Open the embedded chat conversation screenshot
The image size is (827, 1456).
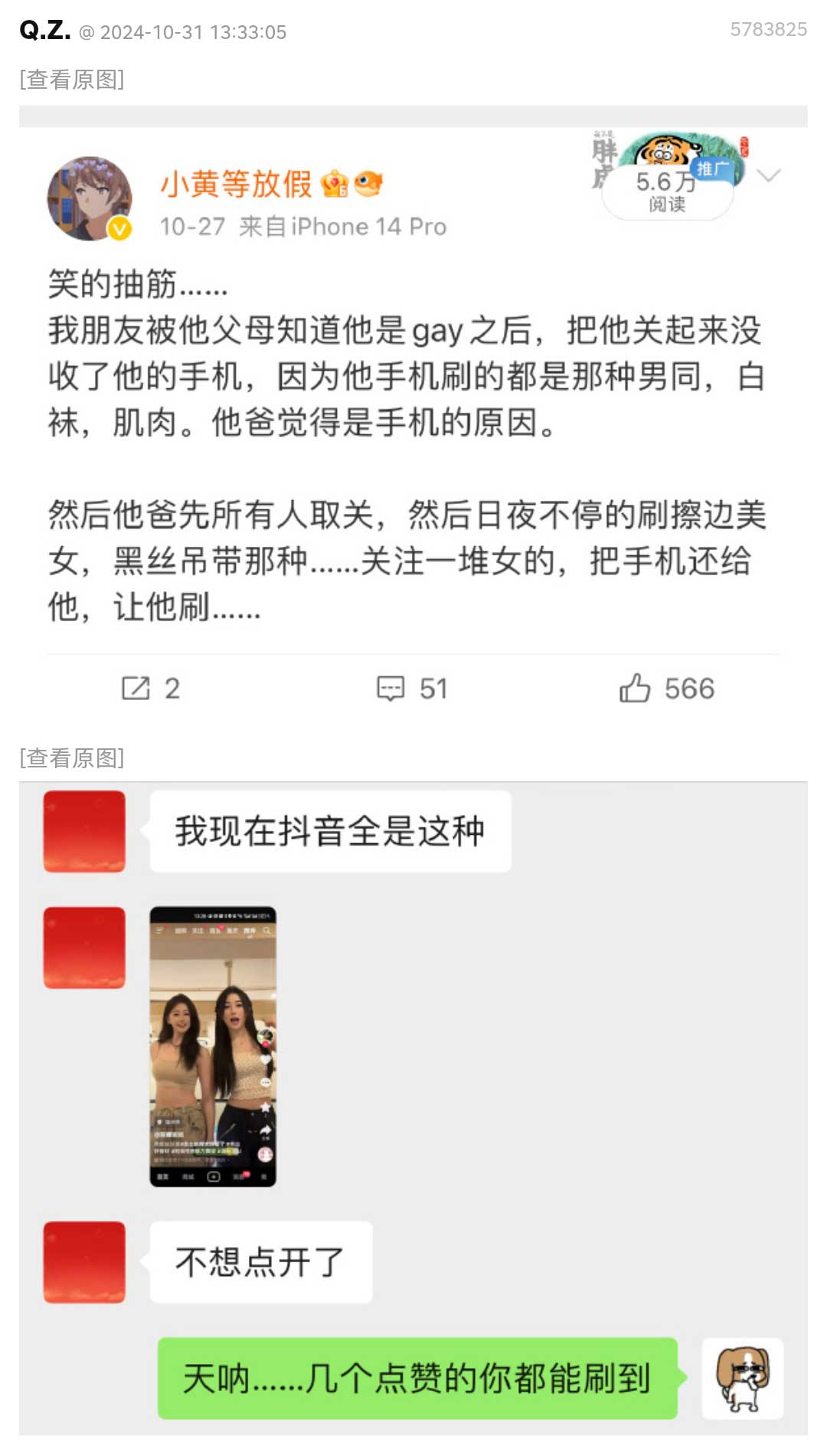(413, 1107)
